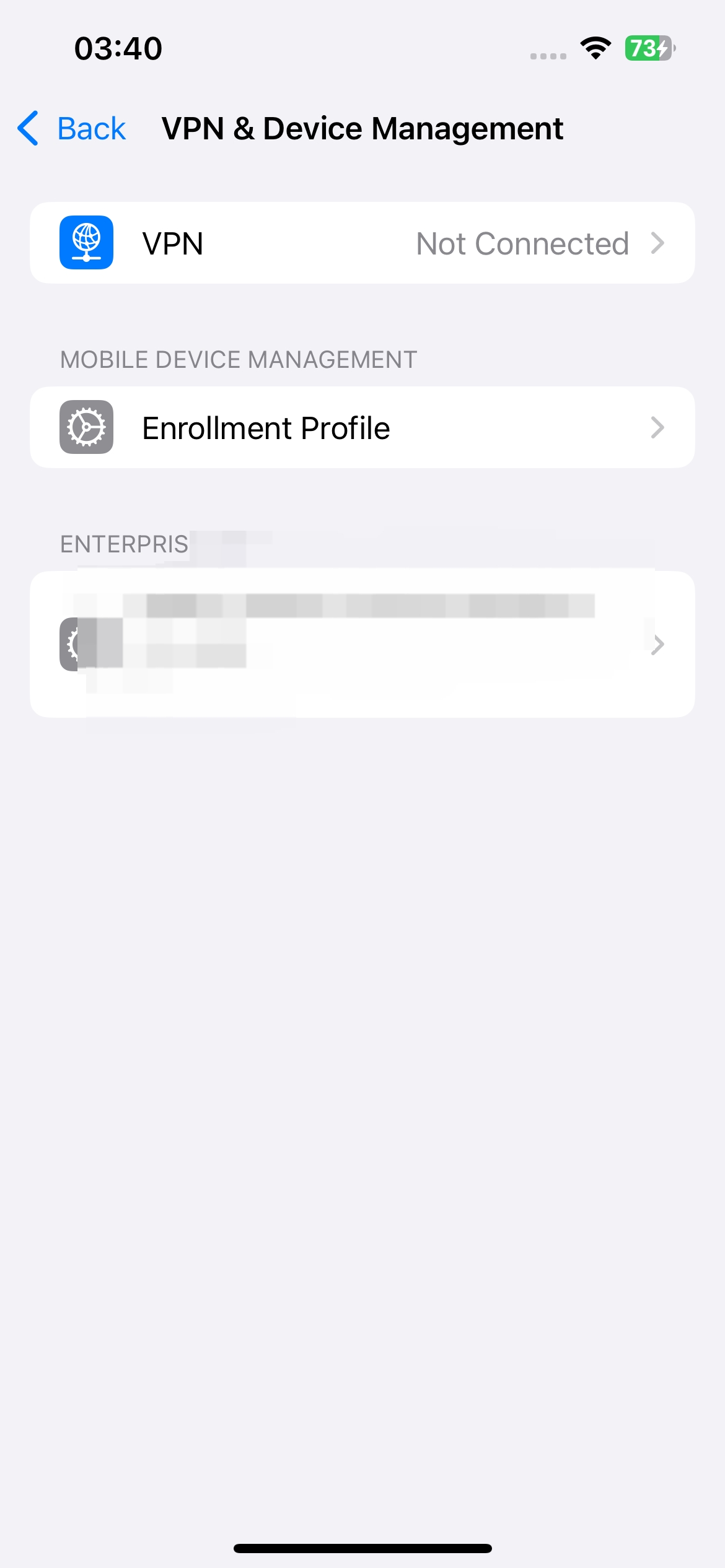Open the VPN settings row
The width and height of the screenshot is (725, 1568).
(362, 243)
